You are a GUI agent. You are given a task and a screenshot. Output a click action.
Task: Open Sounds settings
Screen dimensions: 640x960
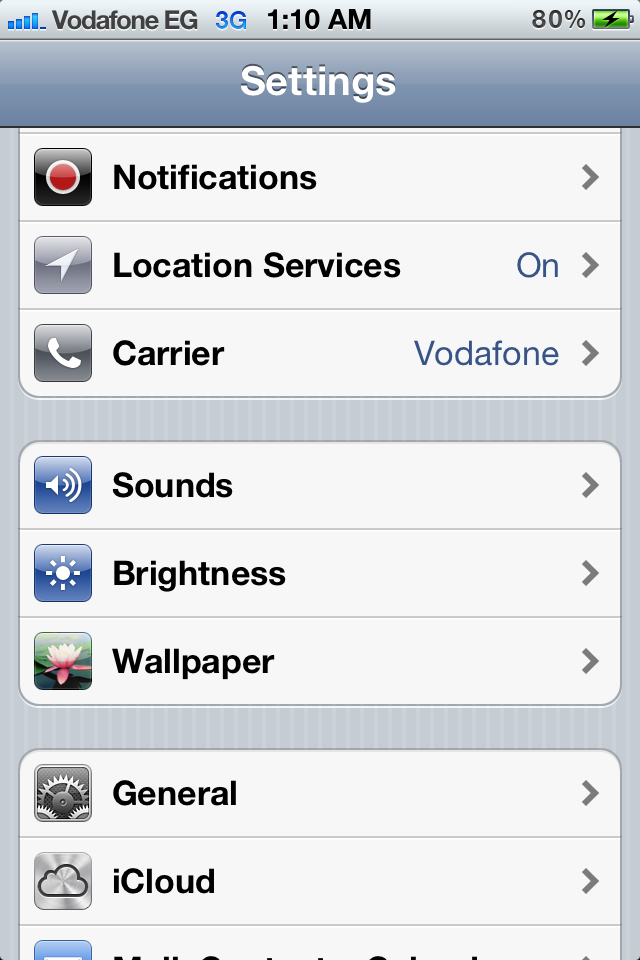click(320, 486)
